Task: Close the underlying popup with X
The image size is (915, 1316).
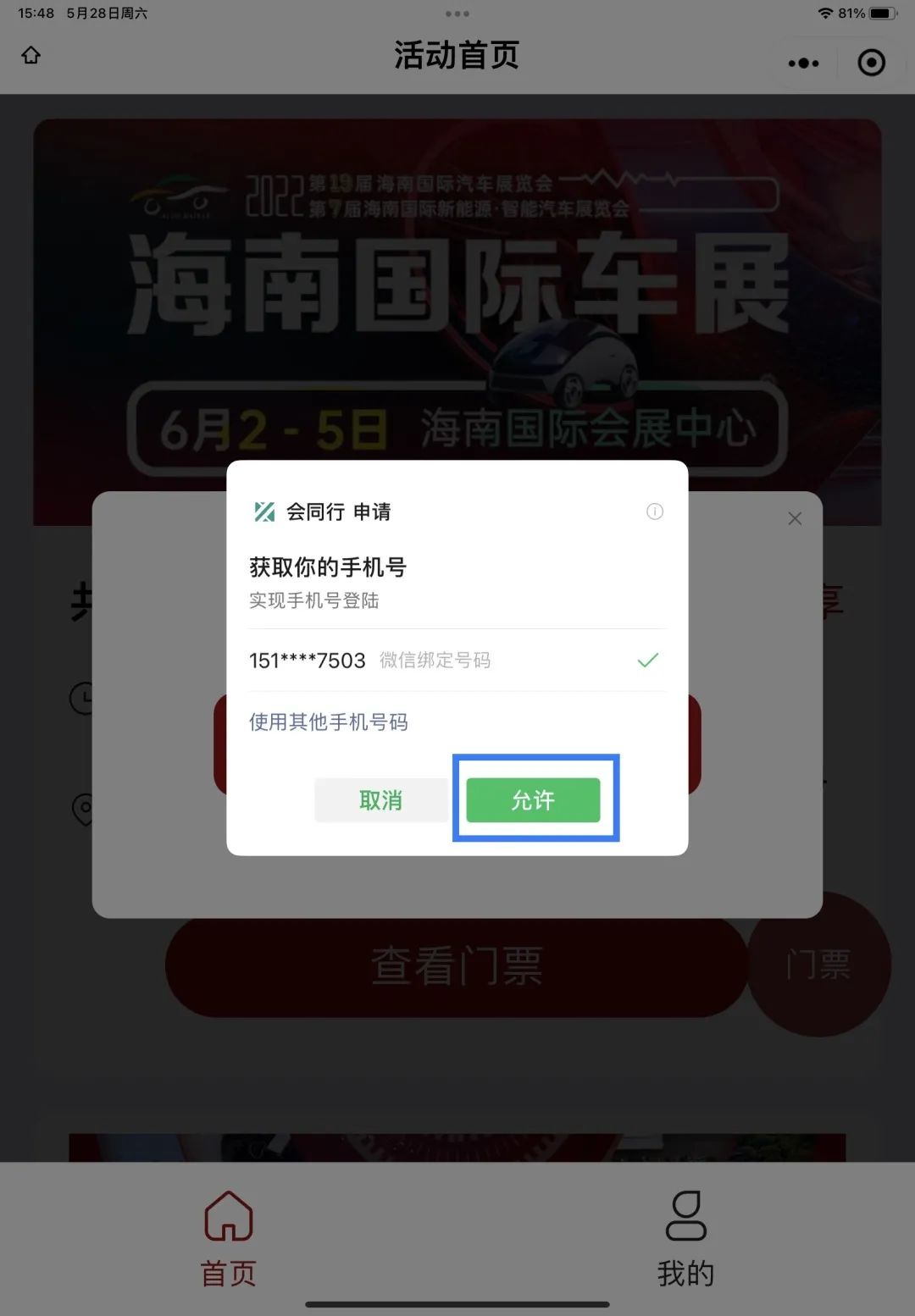Action: point(795,518)
